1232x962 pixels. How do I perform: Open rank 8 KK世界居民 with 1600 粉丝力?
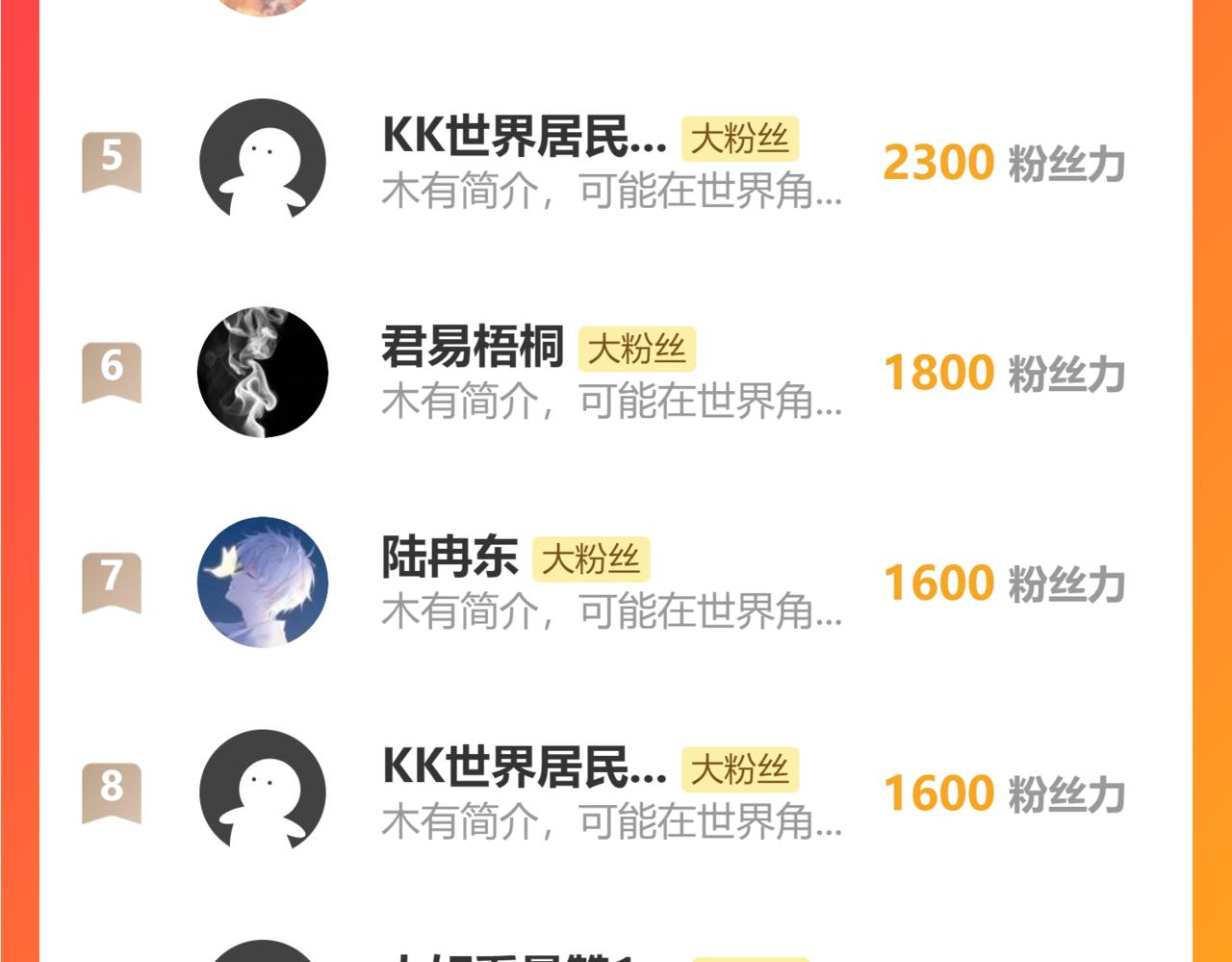click(x=524, y=768)
